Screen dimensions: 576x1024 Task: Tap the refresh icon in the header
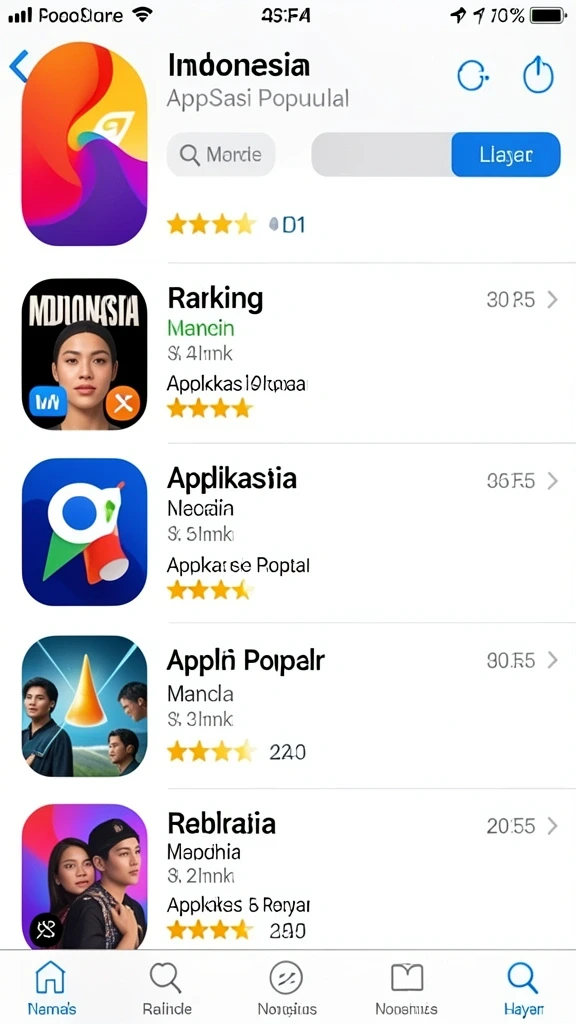(x=472, y=76)
